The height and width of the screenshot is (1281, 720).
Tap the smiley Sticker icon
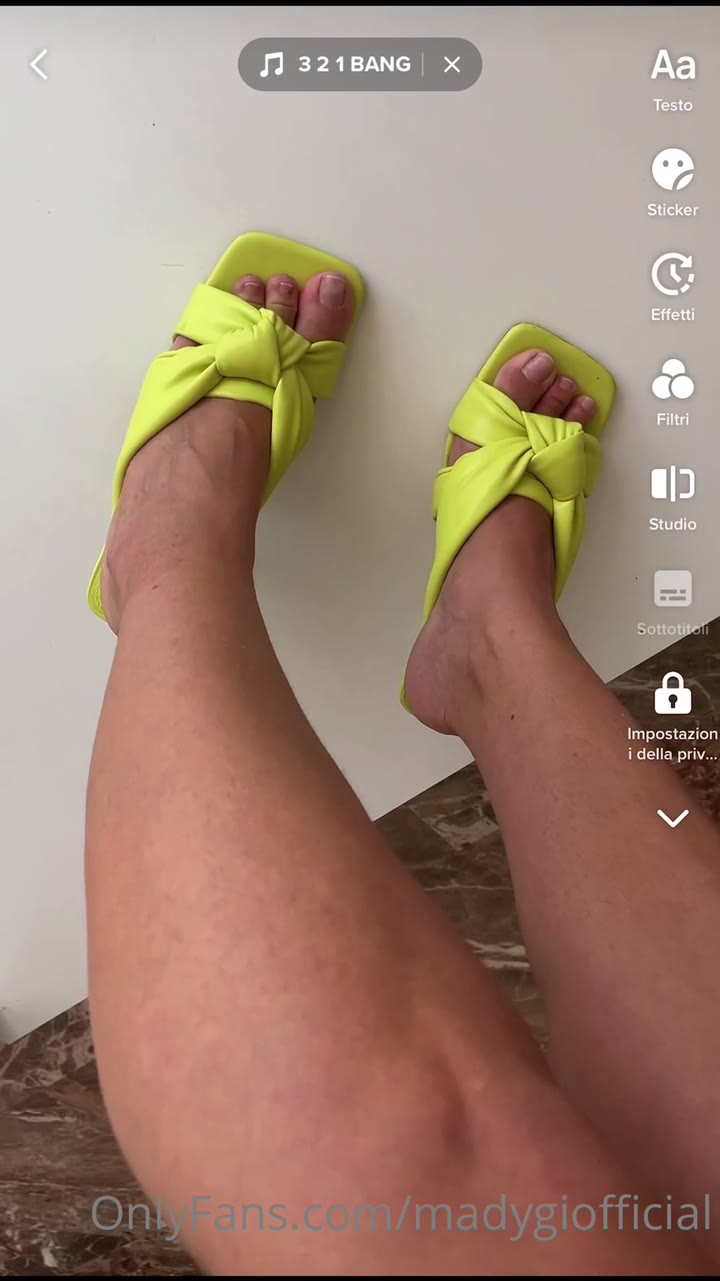point(673,168)
